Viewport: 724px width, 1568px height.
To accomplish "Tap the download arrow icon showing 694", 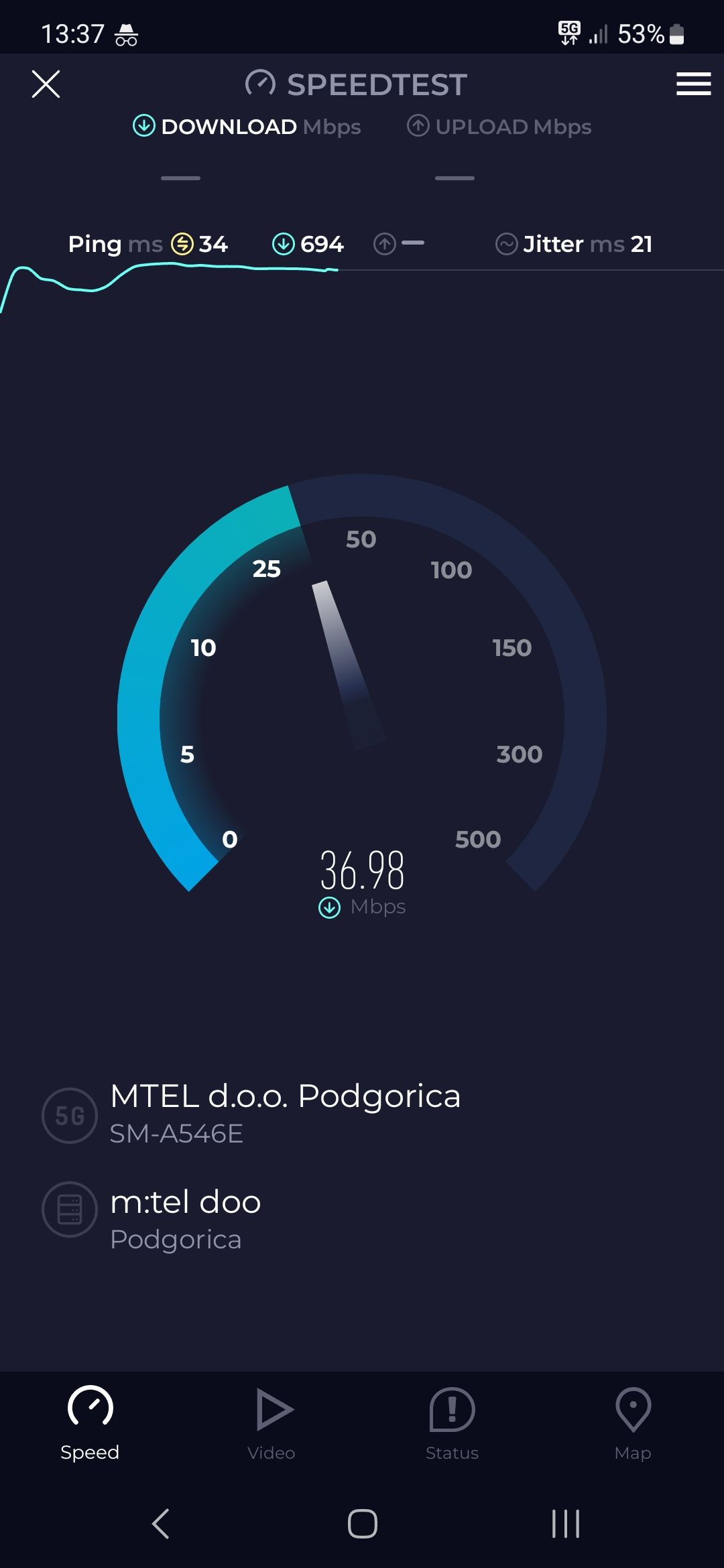I will click(x=284, y=244).
